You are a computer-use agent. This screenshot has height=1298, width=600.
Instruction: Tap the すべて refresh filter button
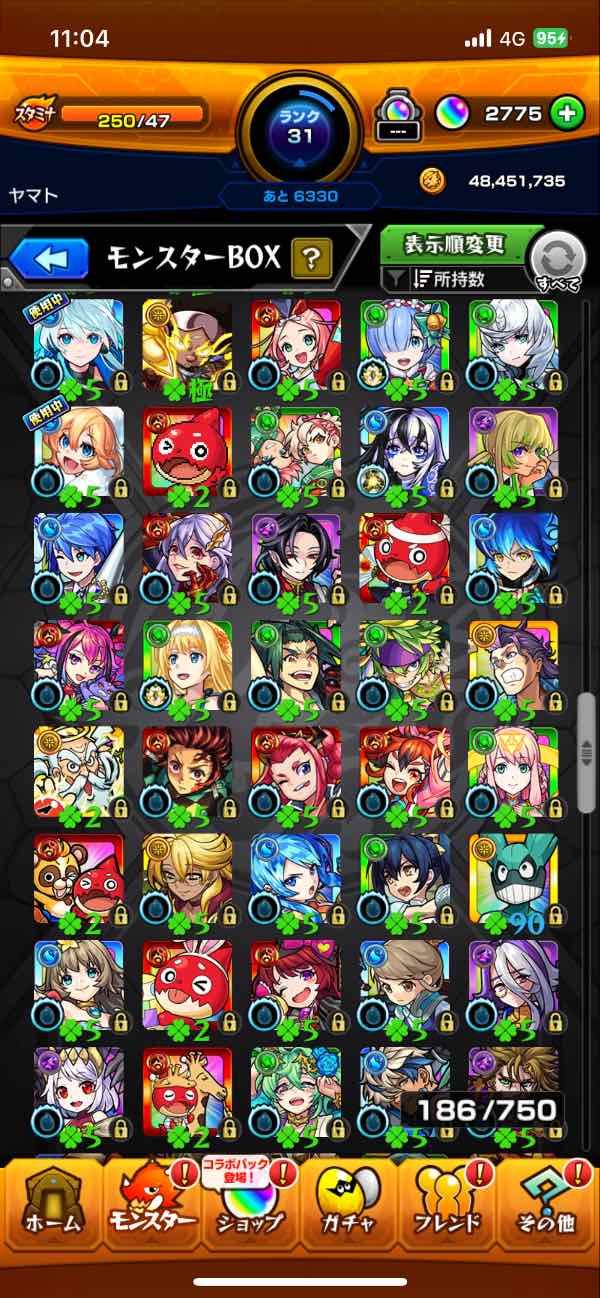point(558,262)
